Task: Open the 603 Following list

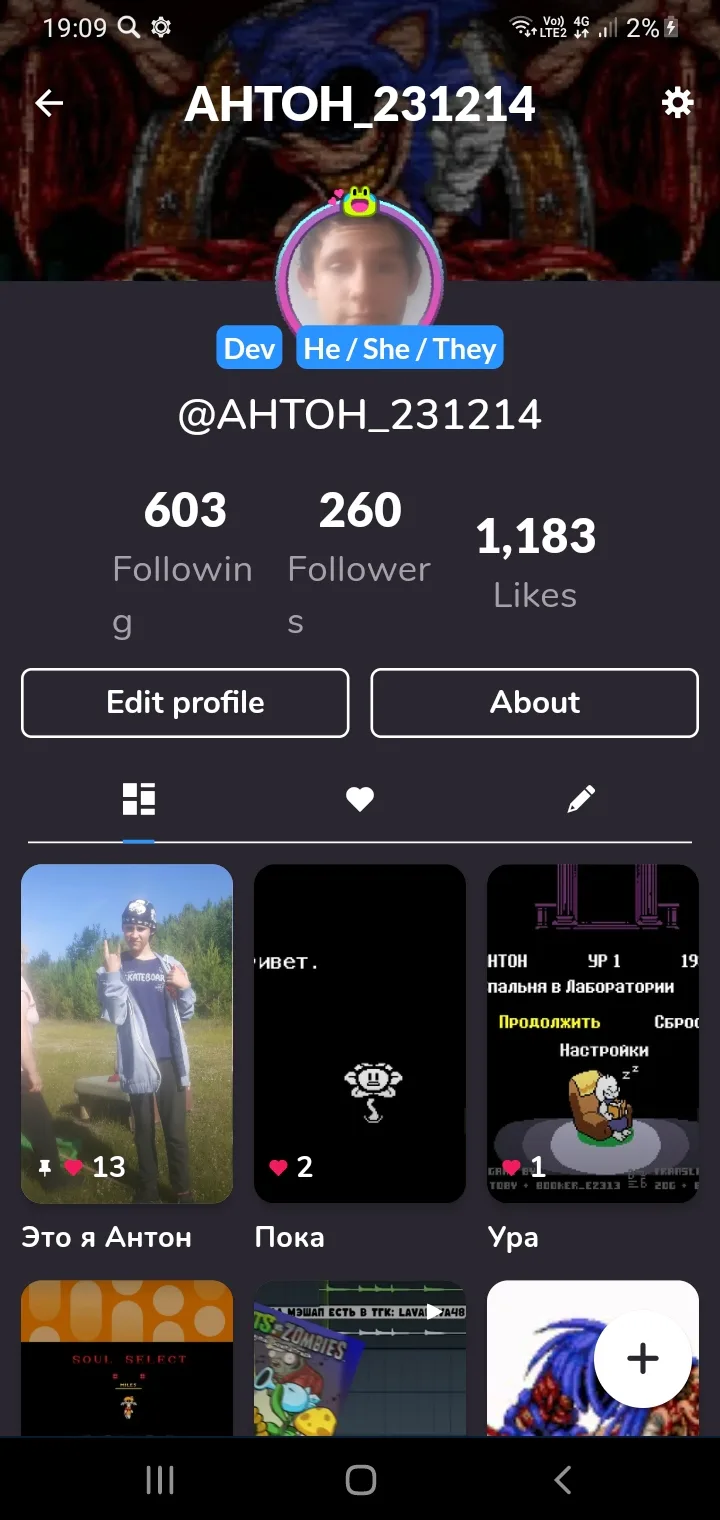Action: (184, 560)
